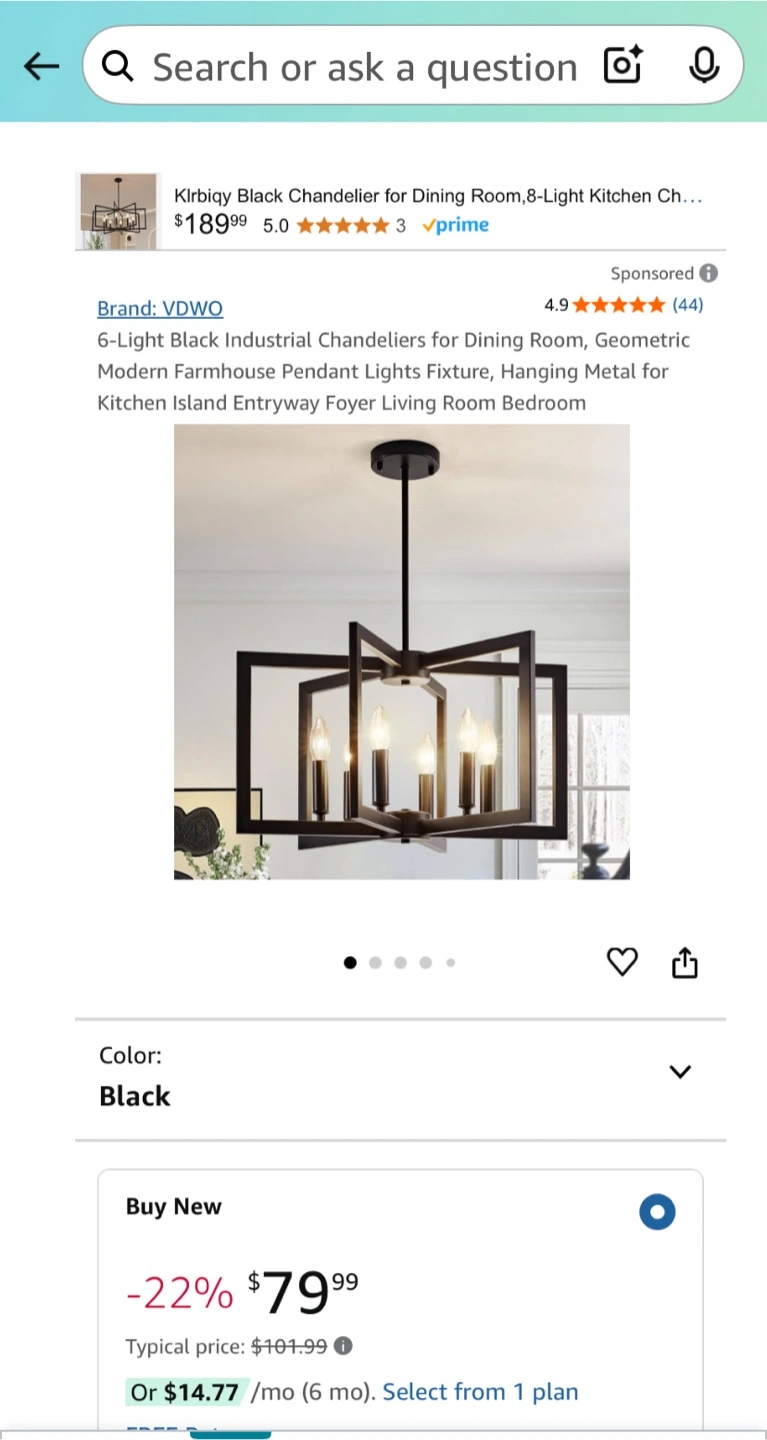Expand the Color: Black dropdown
The image size is (767, 1440).
(x=400, y=1079)
